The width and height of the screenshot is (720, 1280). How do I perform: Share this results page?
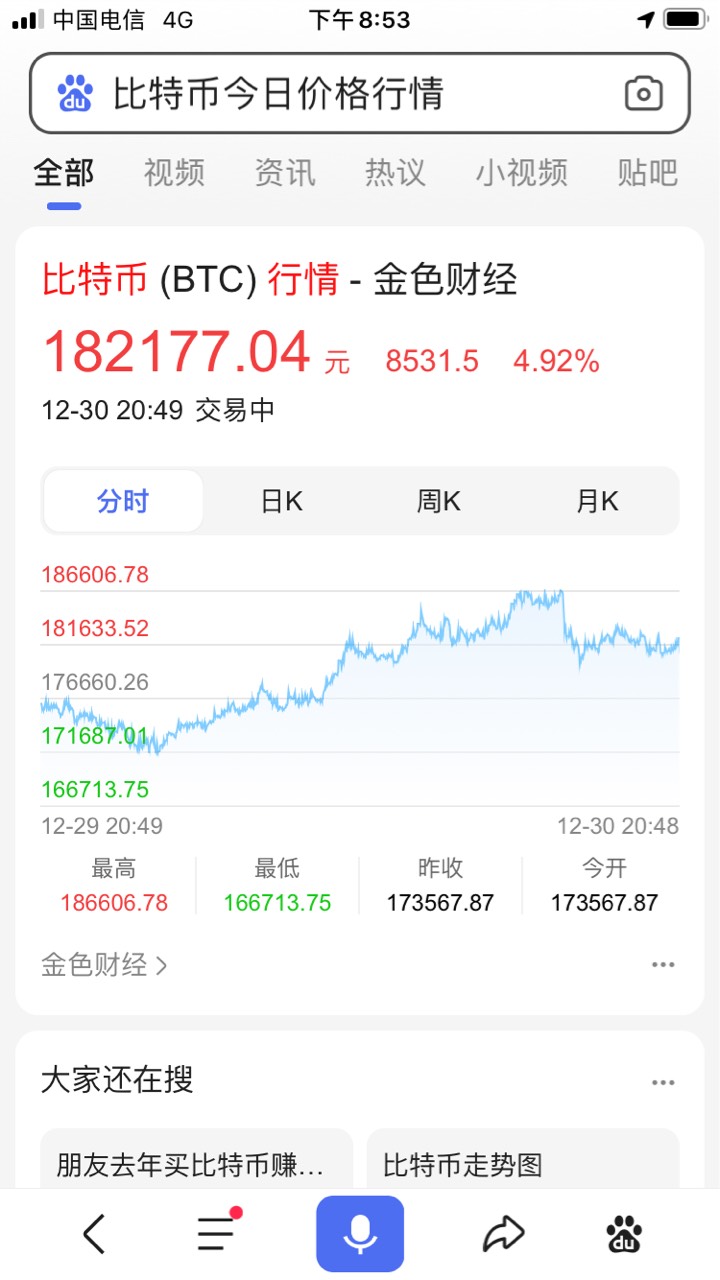[503, 1234]
